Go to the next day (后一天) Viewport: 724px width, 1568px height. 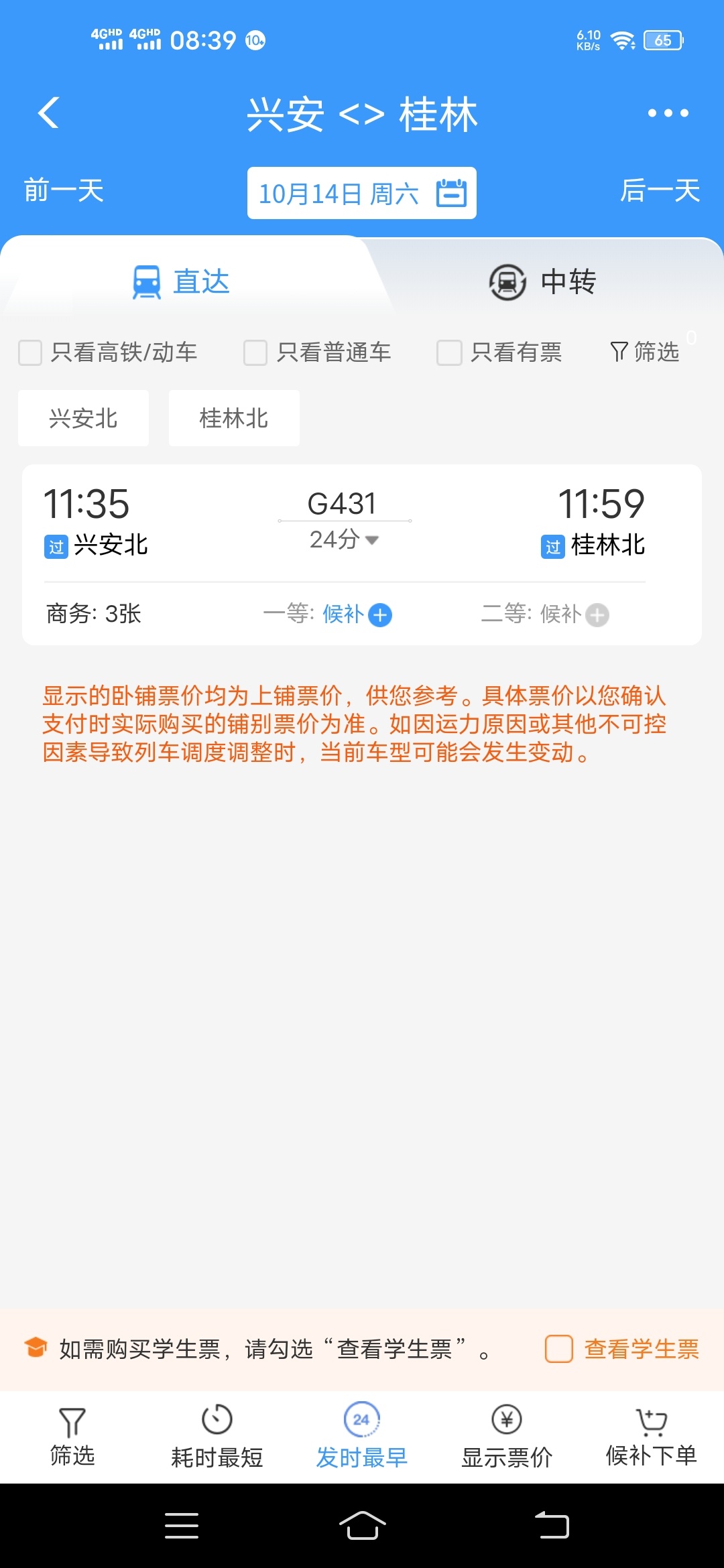[x=660, y=190]
